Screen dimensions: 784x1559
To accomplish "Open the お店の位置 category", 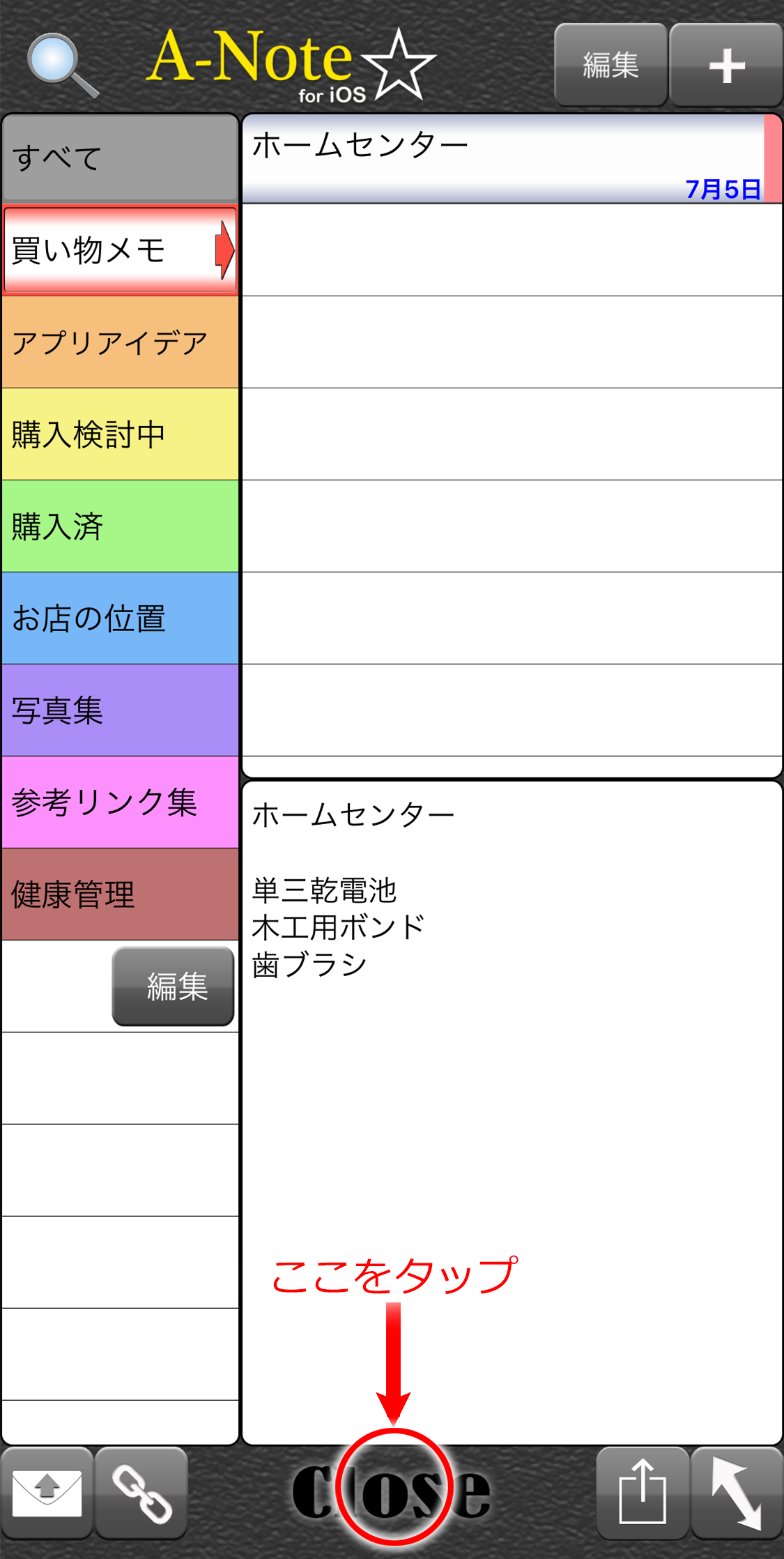I will (x=121, y=618).
